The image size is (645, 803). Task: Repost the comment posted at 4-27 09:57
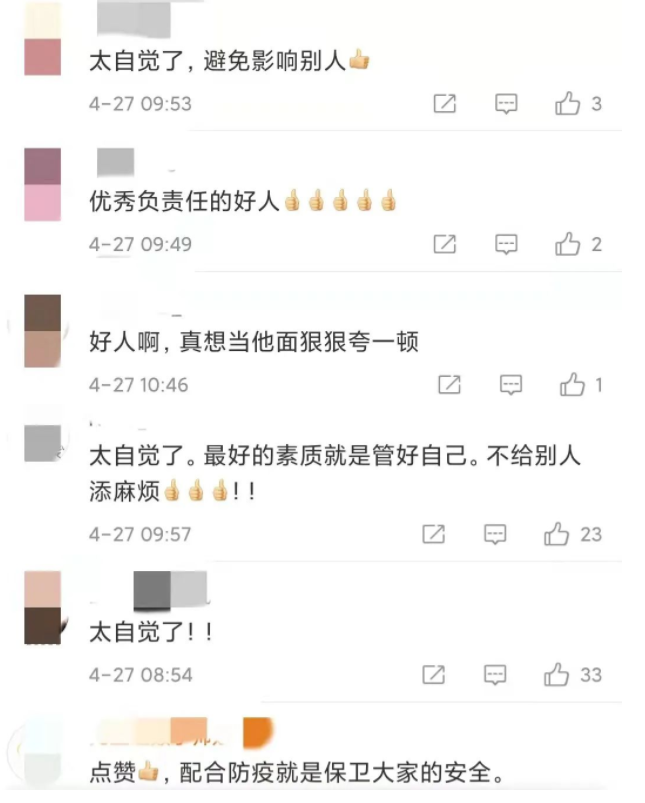[433, 534]
